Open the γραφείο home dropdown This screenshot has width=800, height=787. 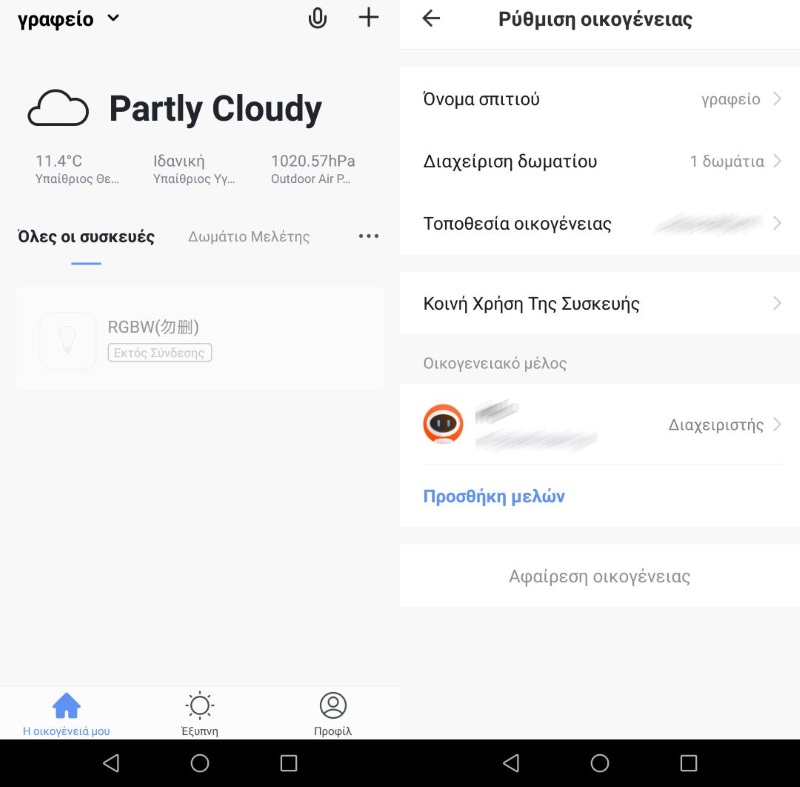tap(68, 19)
